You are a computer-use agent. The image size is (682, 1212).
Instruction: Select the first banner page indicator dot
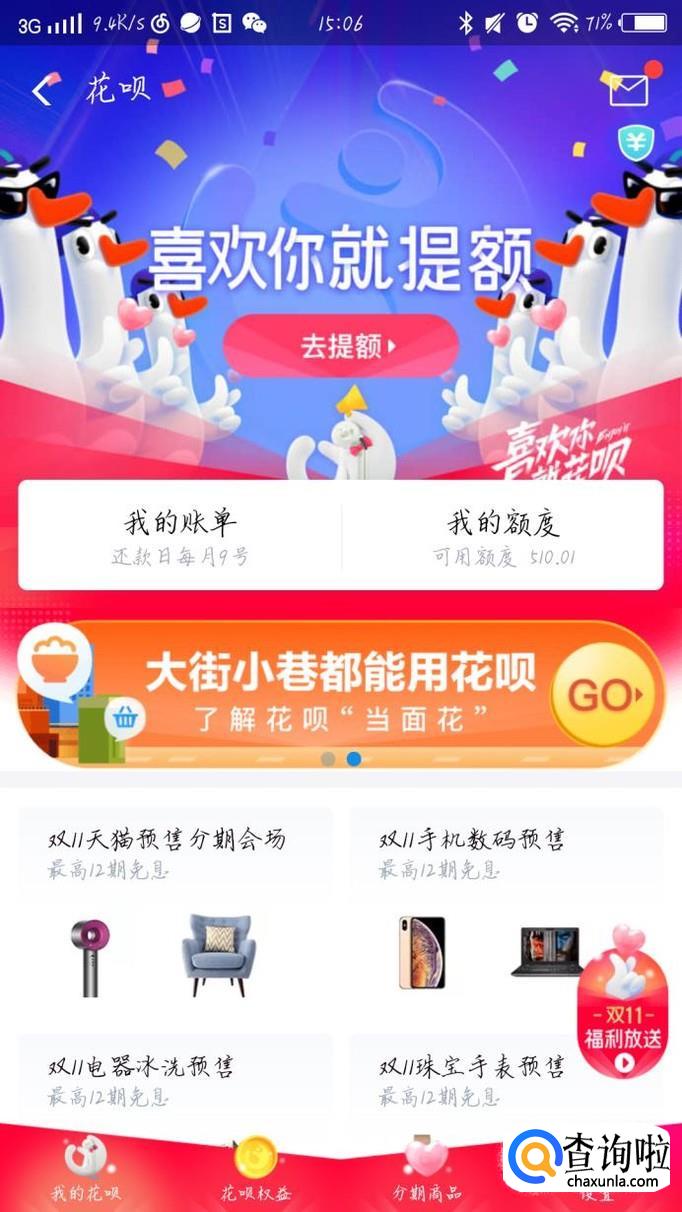328,759
